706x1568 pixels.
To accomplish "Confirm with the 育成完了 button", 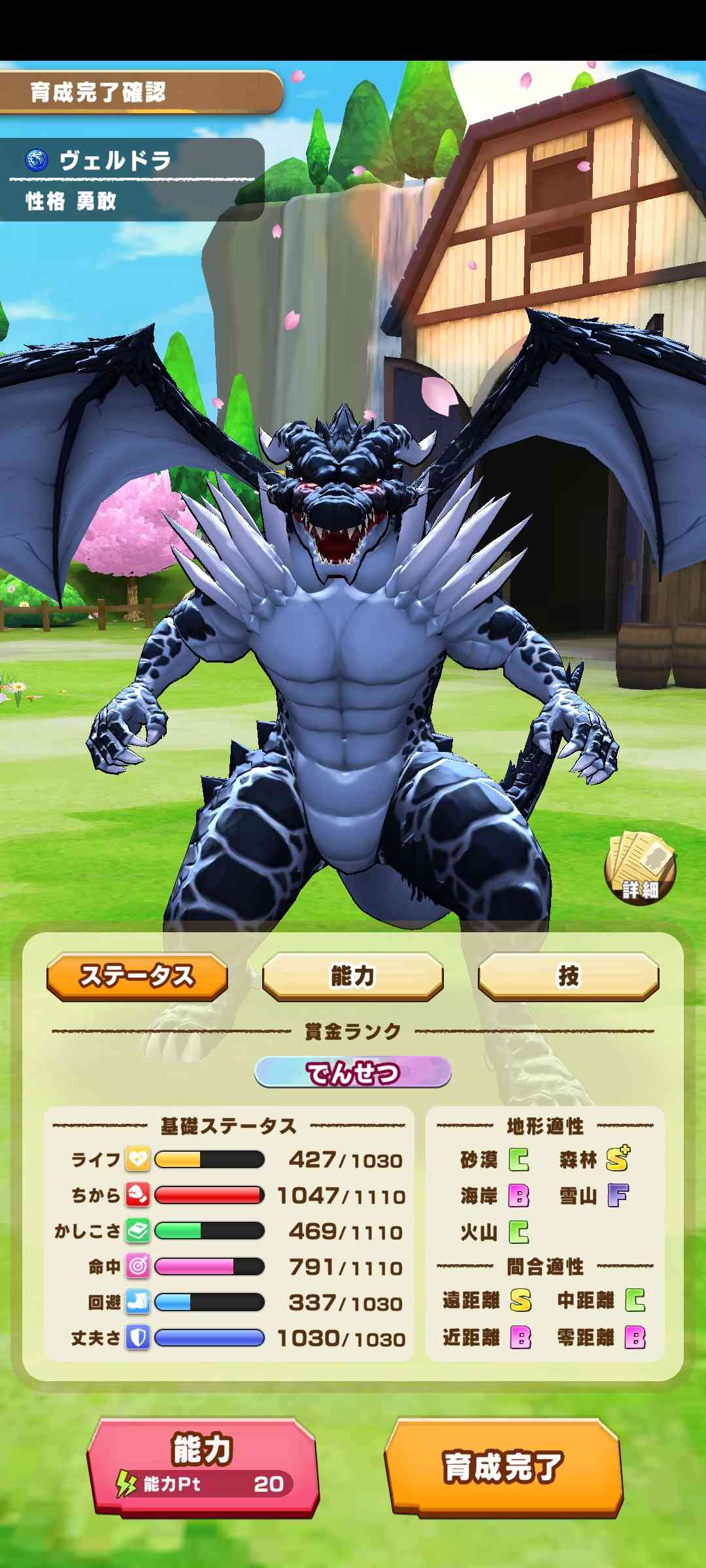I will point(503,1467).
